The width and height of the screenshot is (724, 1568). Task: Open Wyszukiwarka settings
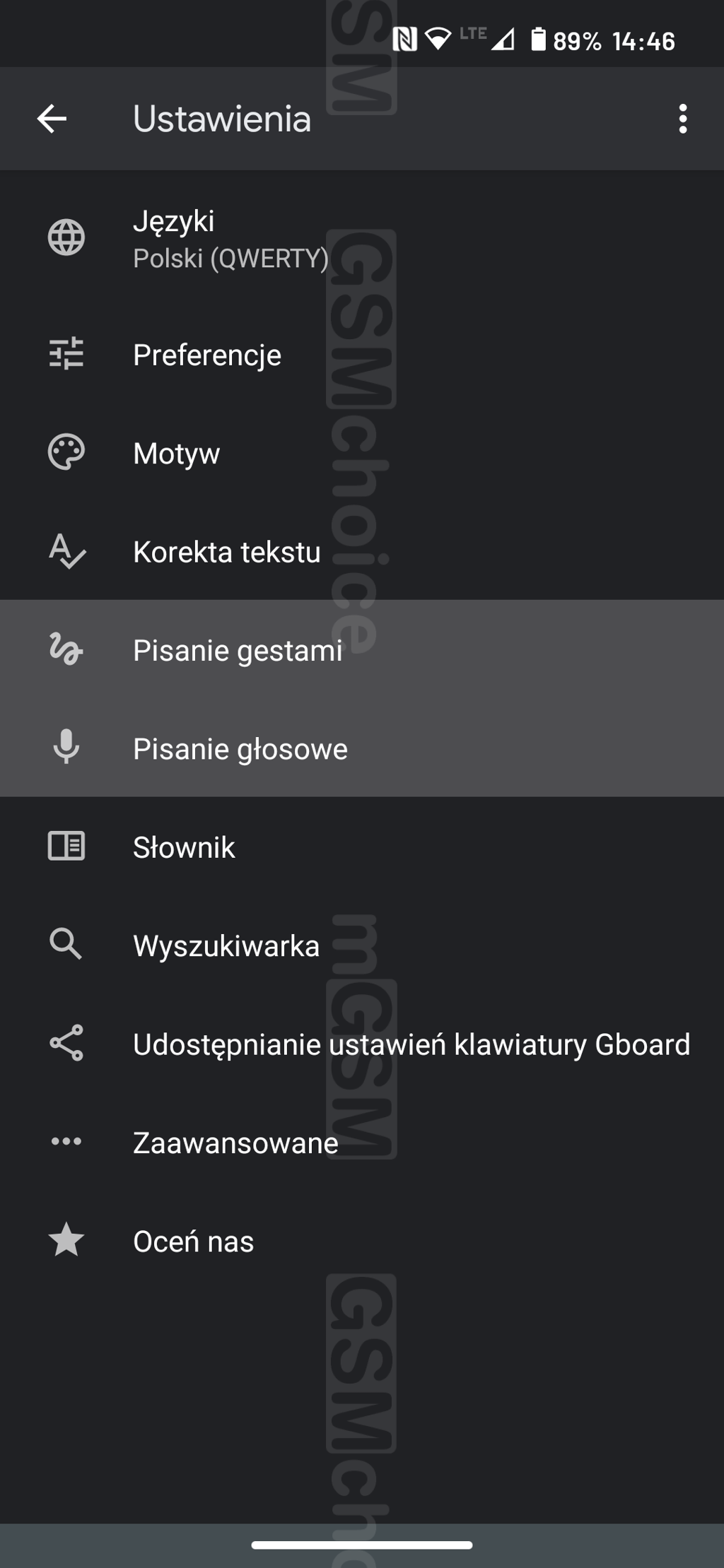362,945
